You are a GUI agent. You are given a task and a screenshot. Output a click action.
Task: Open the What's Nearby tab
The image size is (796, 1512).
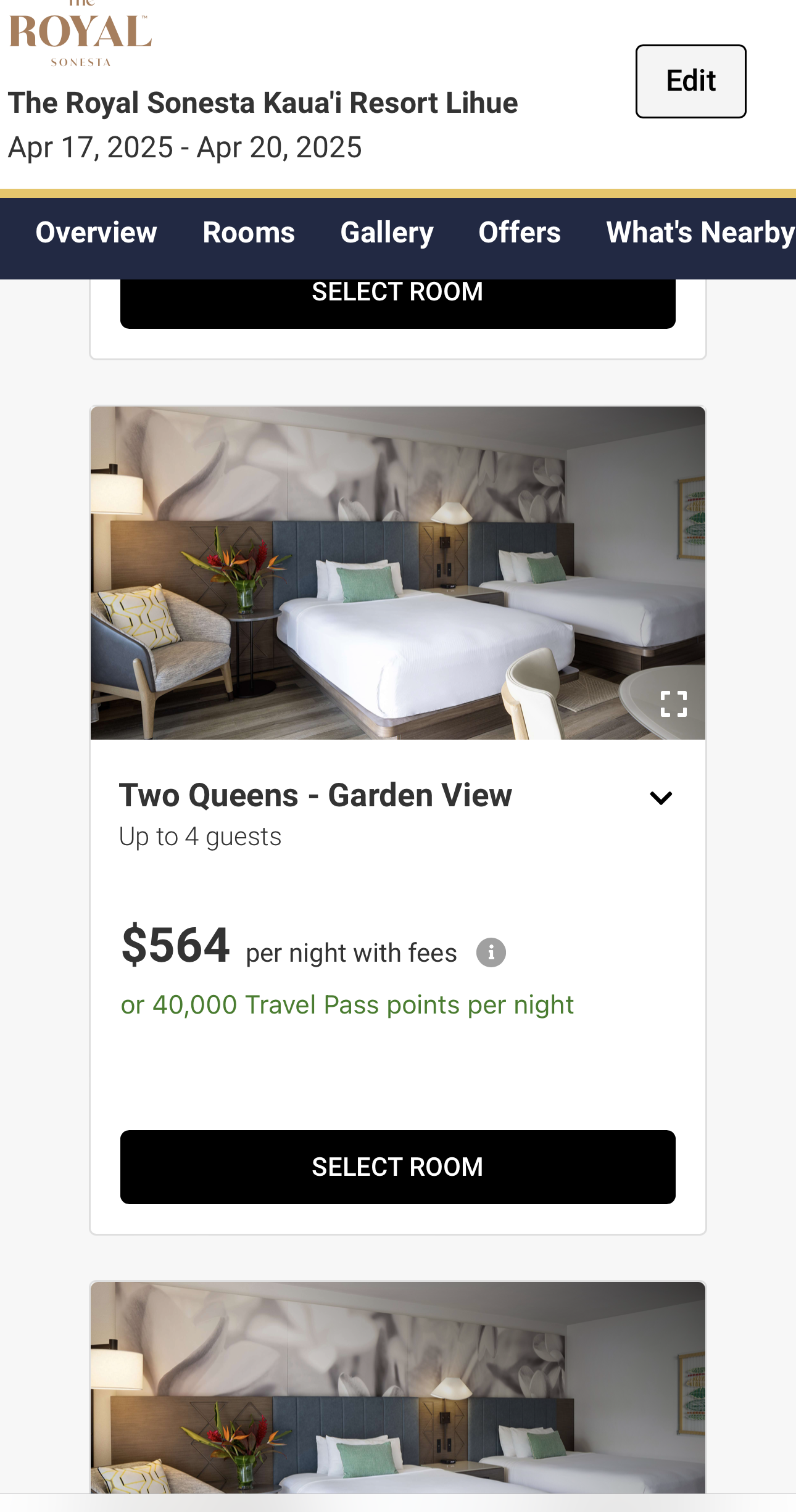(700, 233)
